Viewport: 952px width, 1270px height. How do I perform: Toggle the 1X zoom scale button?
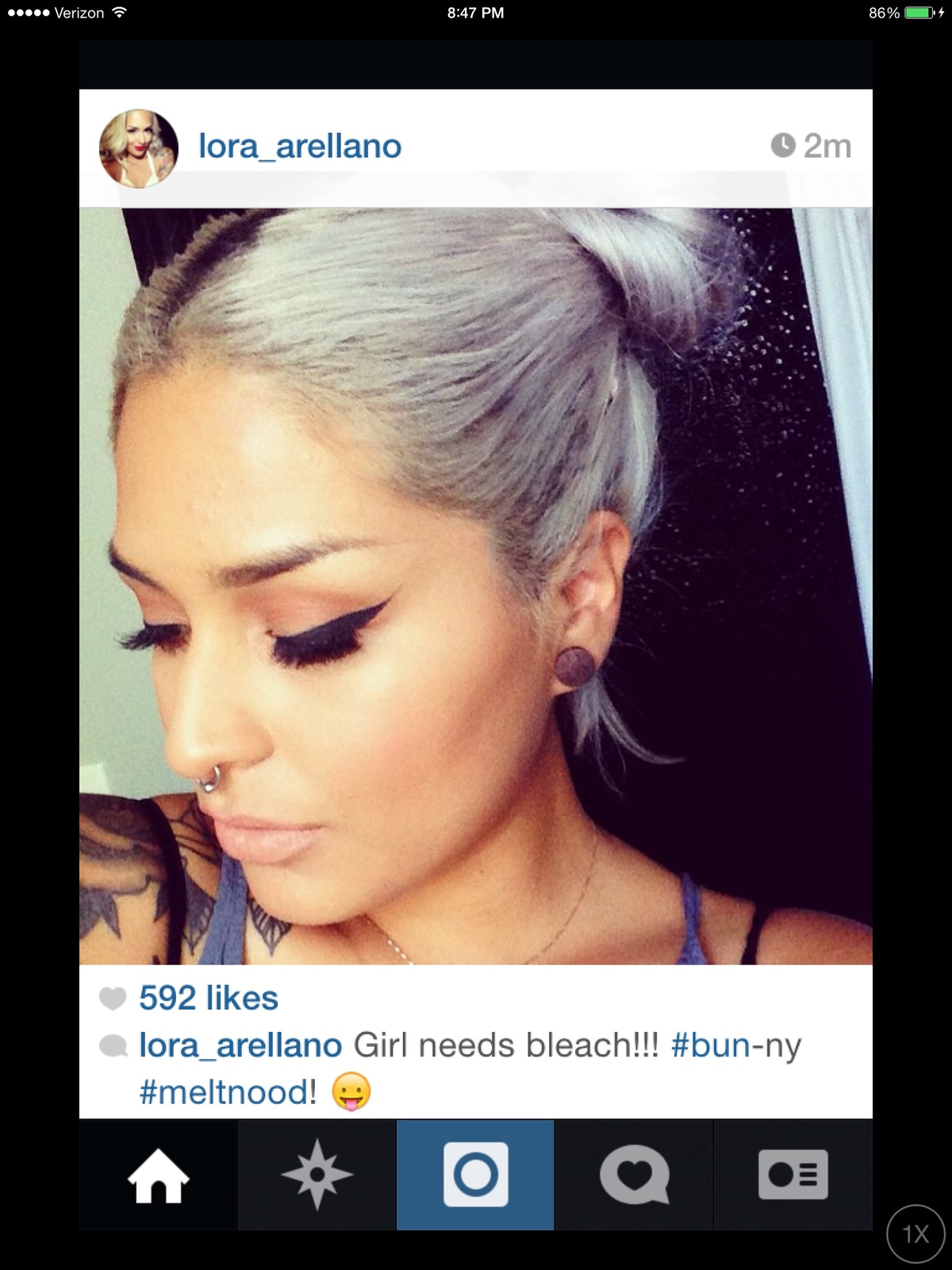pos(916,1233)
